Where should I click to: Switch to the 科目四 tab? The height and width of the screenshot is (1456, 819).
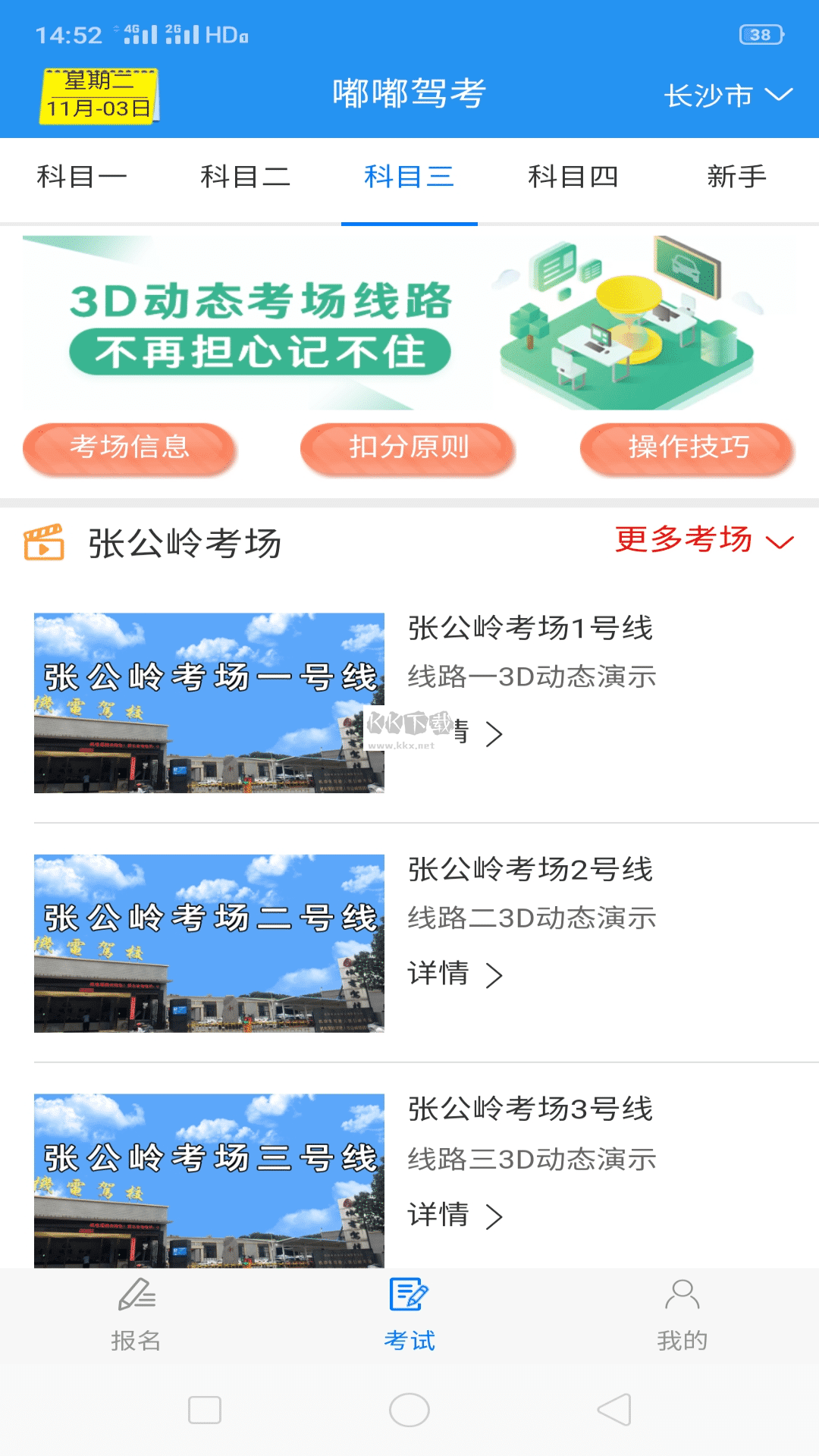click(x=573, y=177)
